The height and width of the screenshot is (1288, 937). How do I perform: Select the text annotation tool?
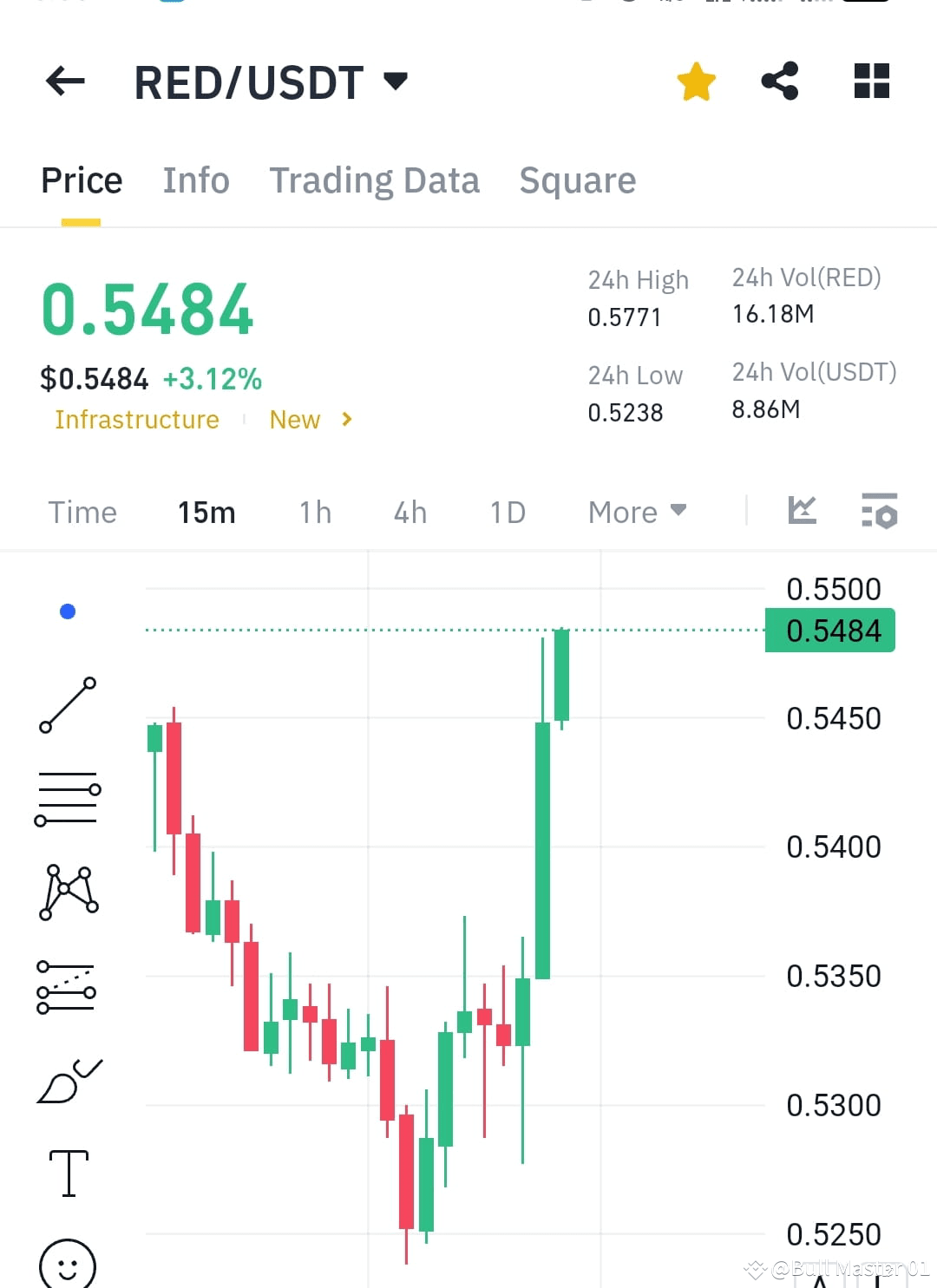(x=68, y=1171)
